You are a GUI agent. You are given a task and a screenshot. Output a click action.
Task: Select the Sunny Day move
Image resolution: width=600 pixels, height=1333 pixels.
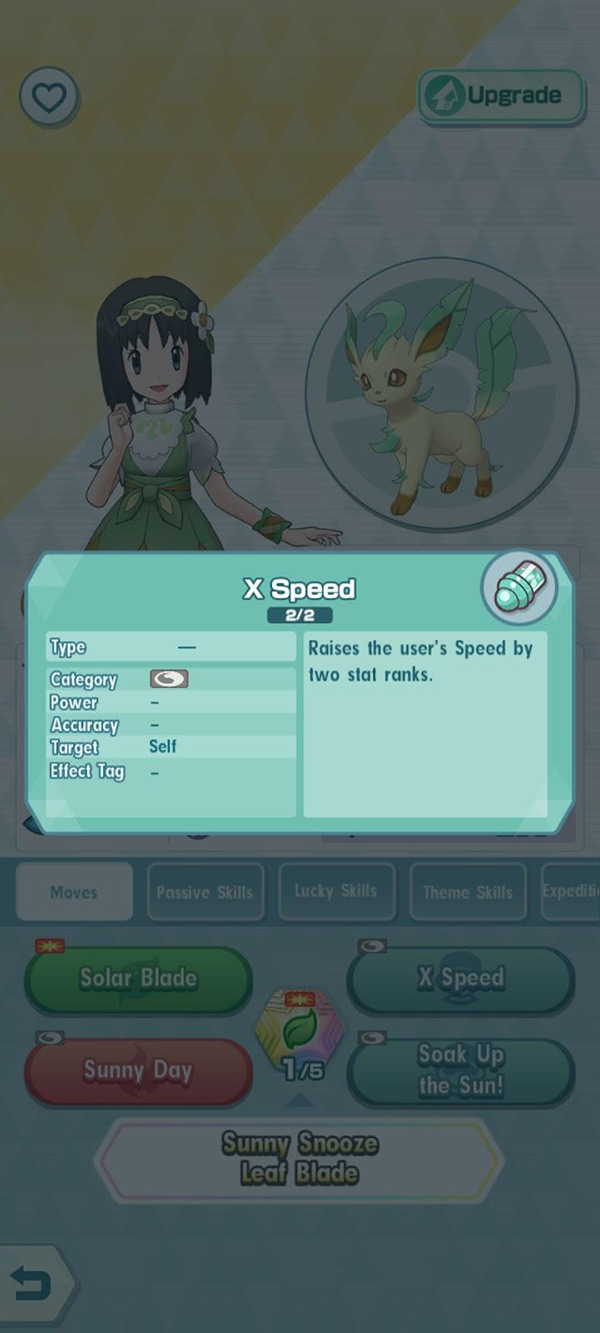[x=138, y=1071]
